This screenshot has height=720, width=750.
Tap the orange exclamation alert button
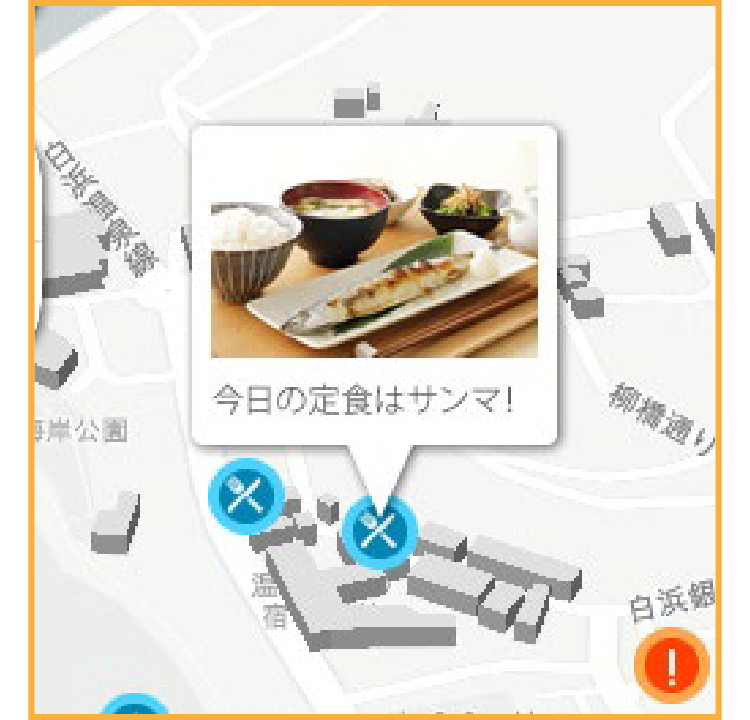671,664
